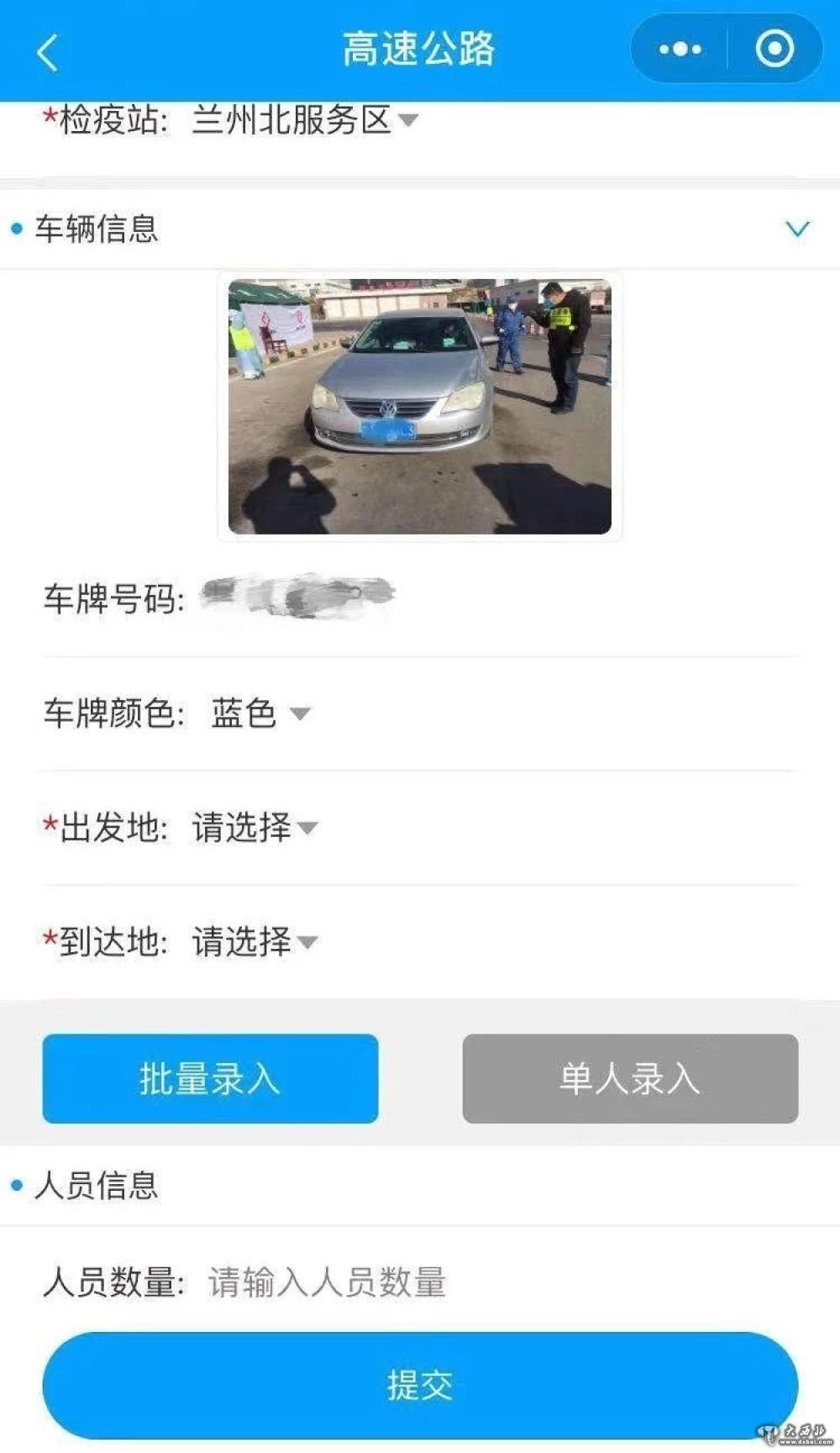840x1453 pixels.
Task: Switch to 单人录入
Action: [630, 1078]
